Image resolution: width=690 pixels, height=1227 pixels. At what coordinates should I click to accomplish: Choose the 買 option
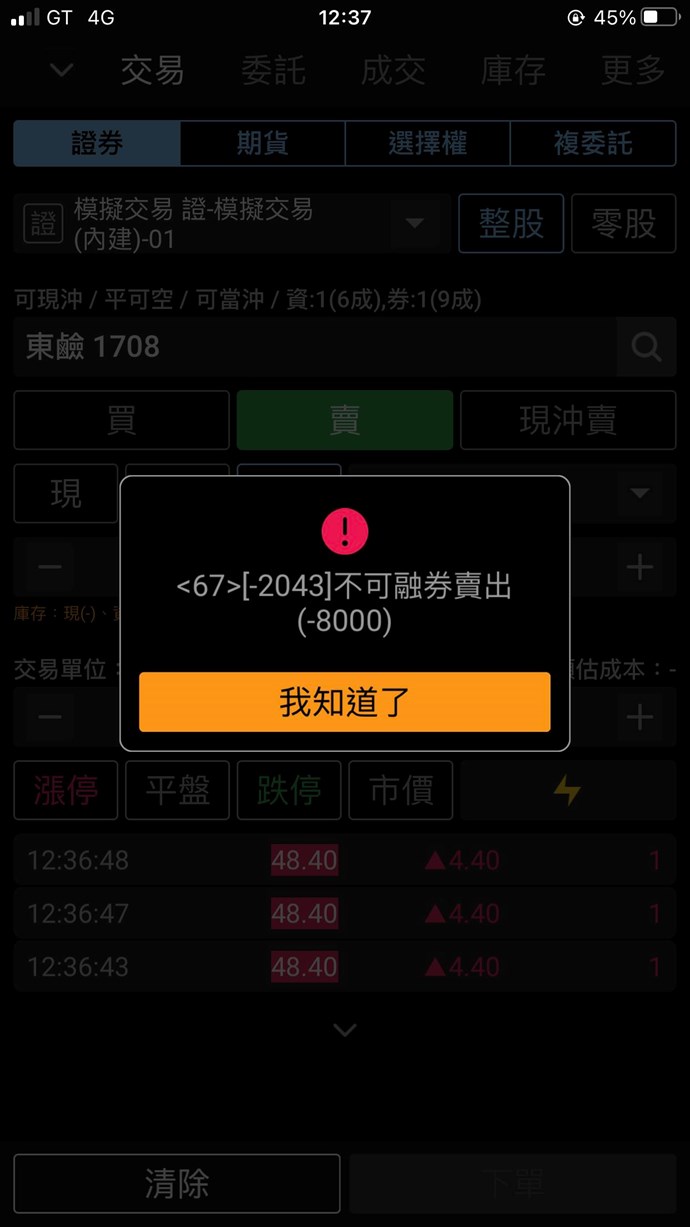click(122, 420)
